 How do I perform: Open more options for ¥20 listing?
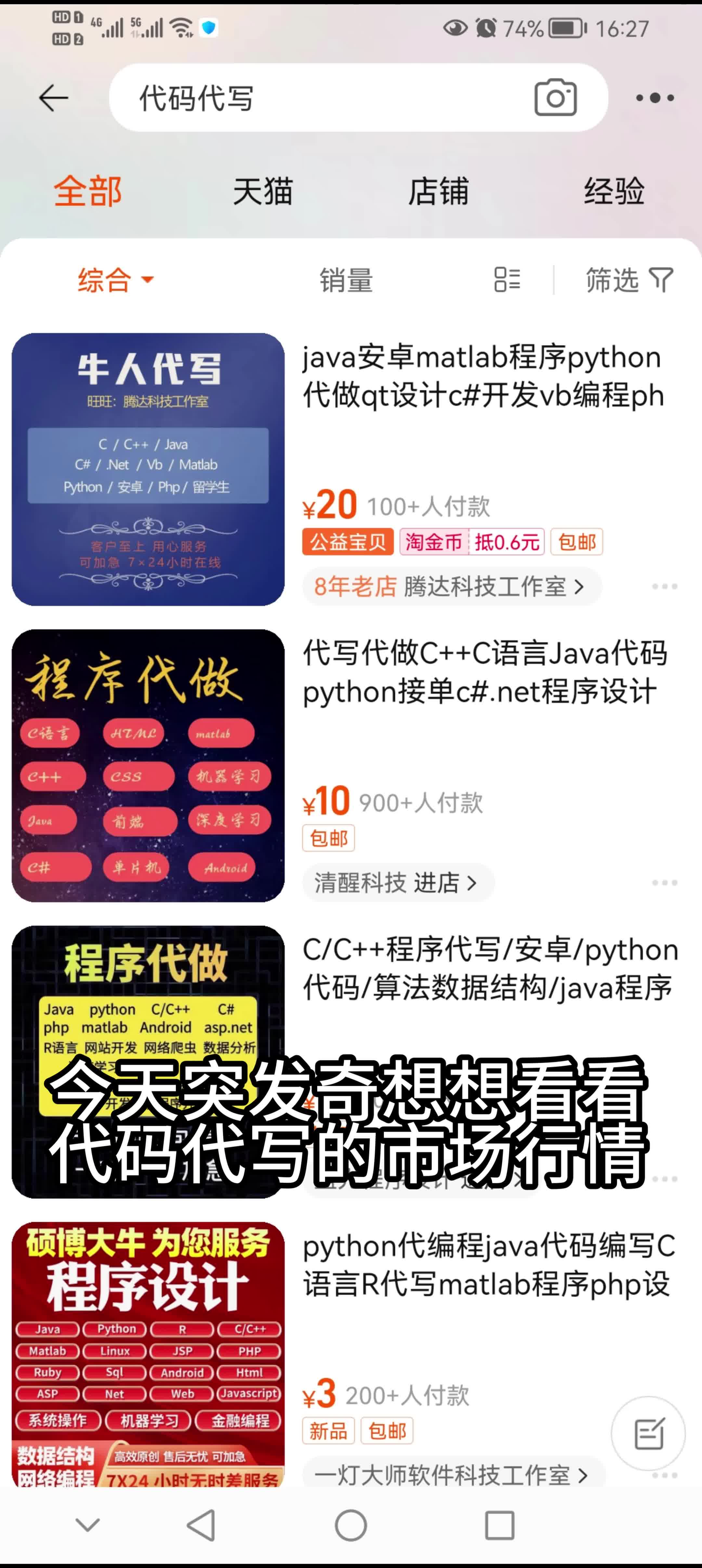(664, 586)
